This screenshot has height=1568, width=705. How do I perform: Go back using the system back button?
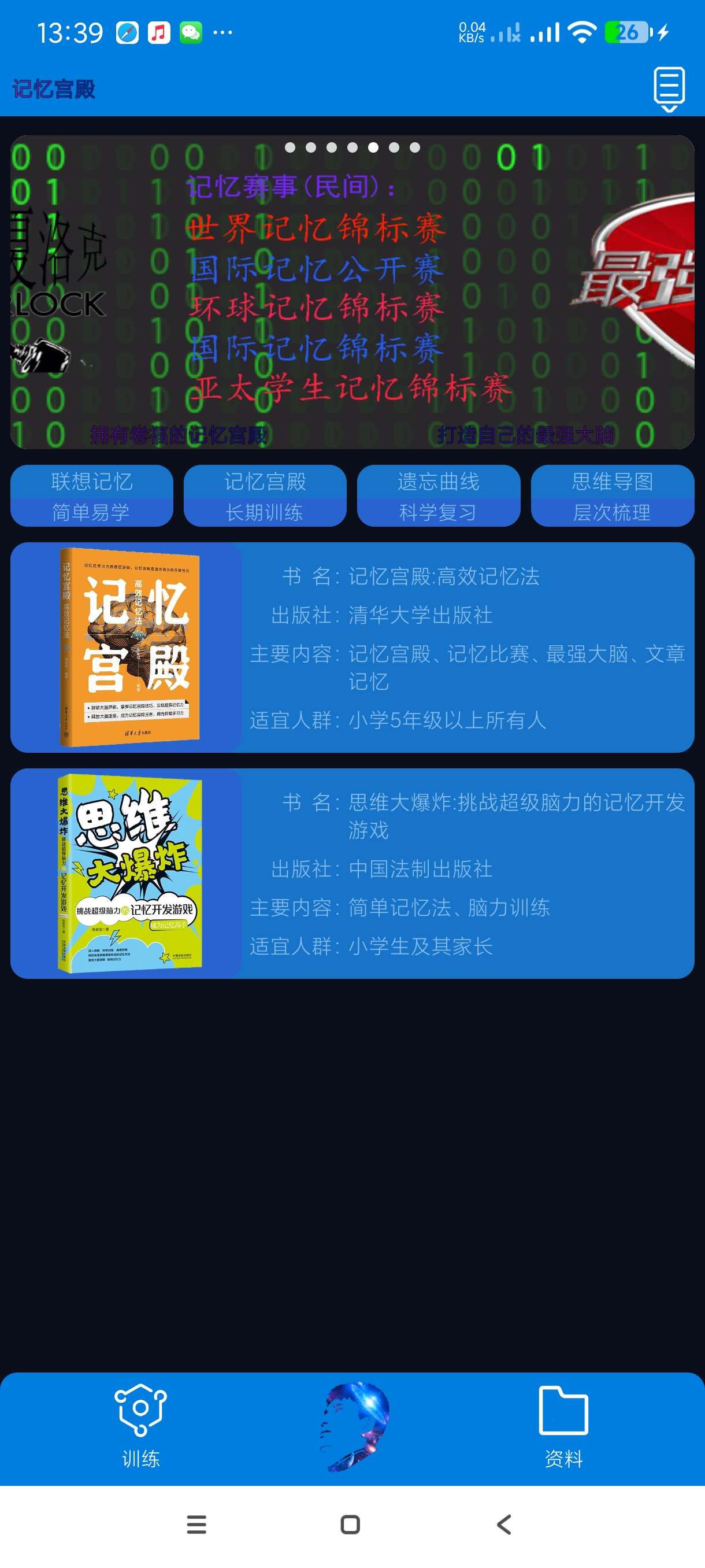(x=504, y=1524)
